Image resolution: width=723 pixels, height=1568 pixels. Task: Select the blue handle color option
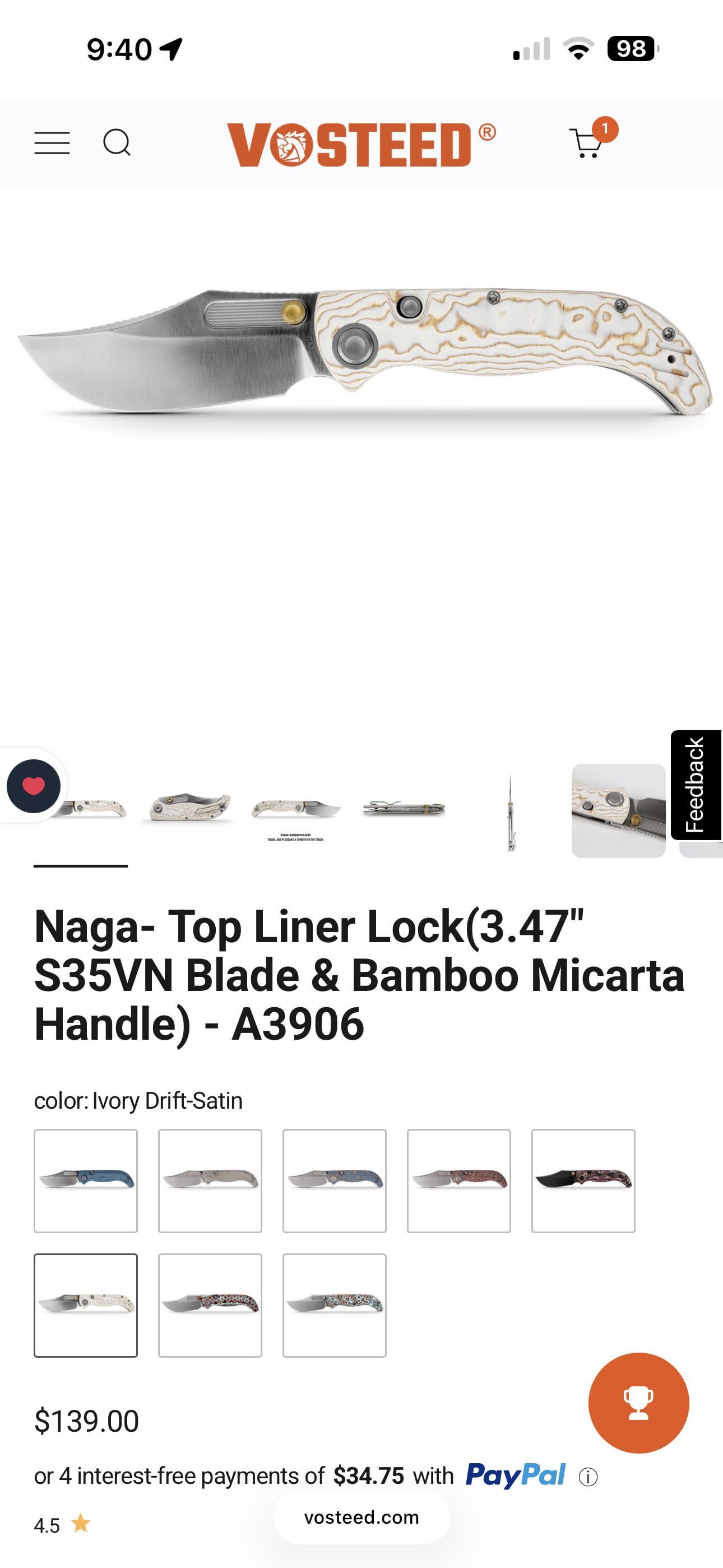(x=86, y=1181)
